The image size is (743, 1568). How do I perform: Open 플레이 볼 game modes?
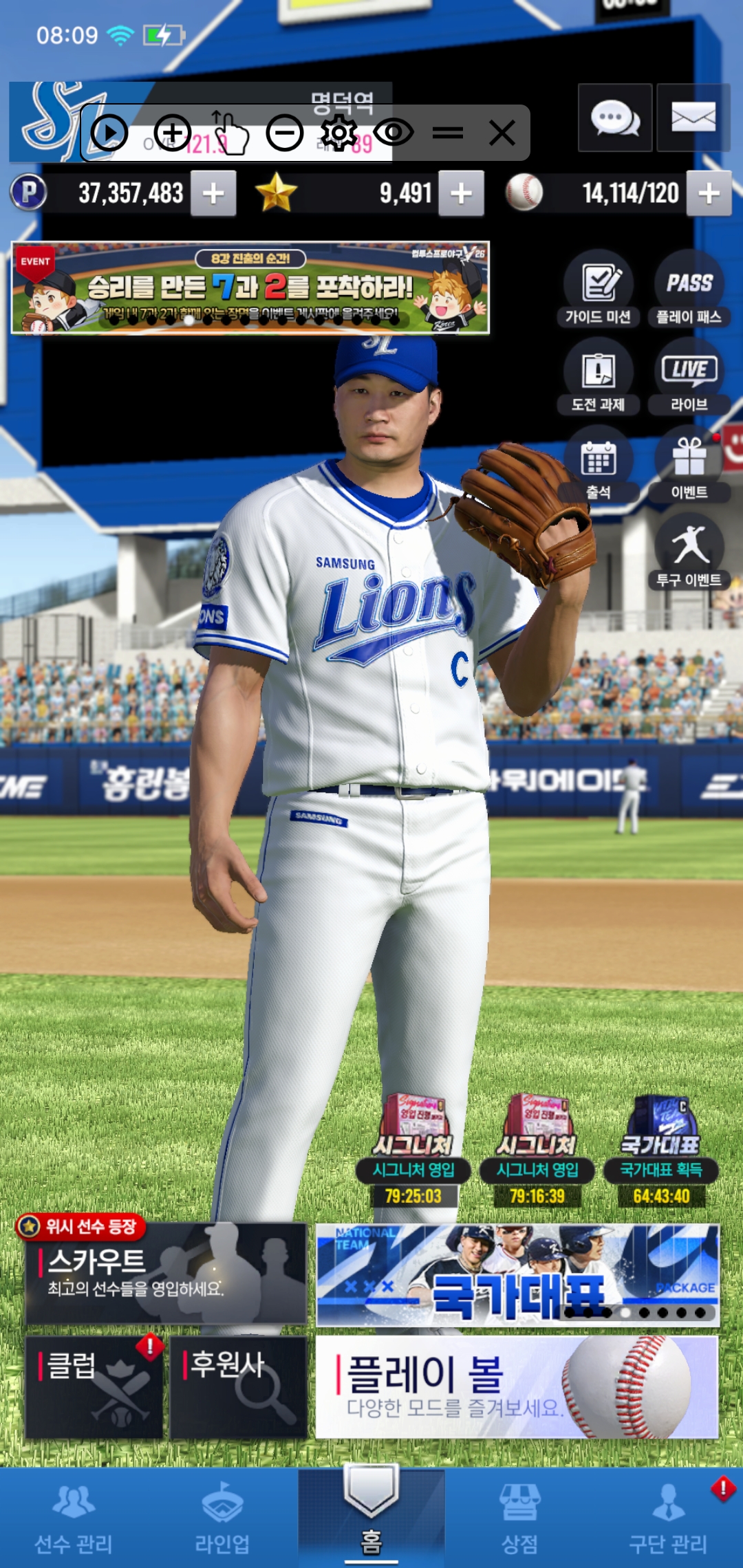[517, 1387]
